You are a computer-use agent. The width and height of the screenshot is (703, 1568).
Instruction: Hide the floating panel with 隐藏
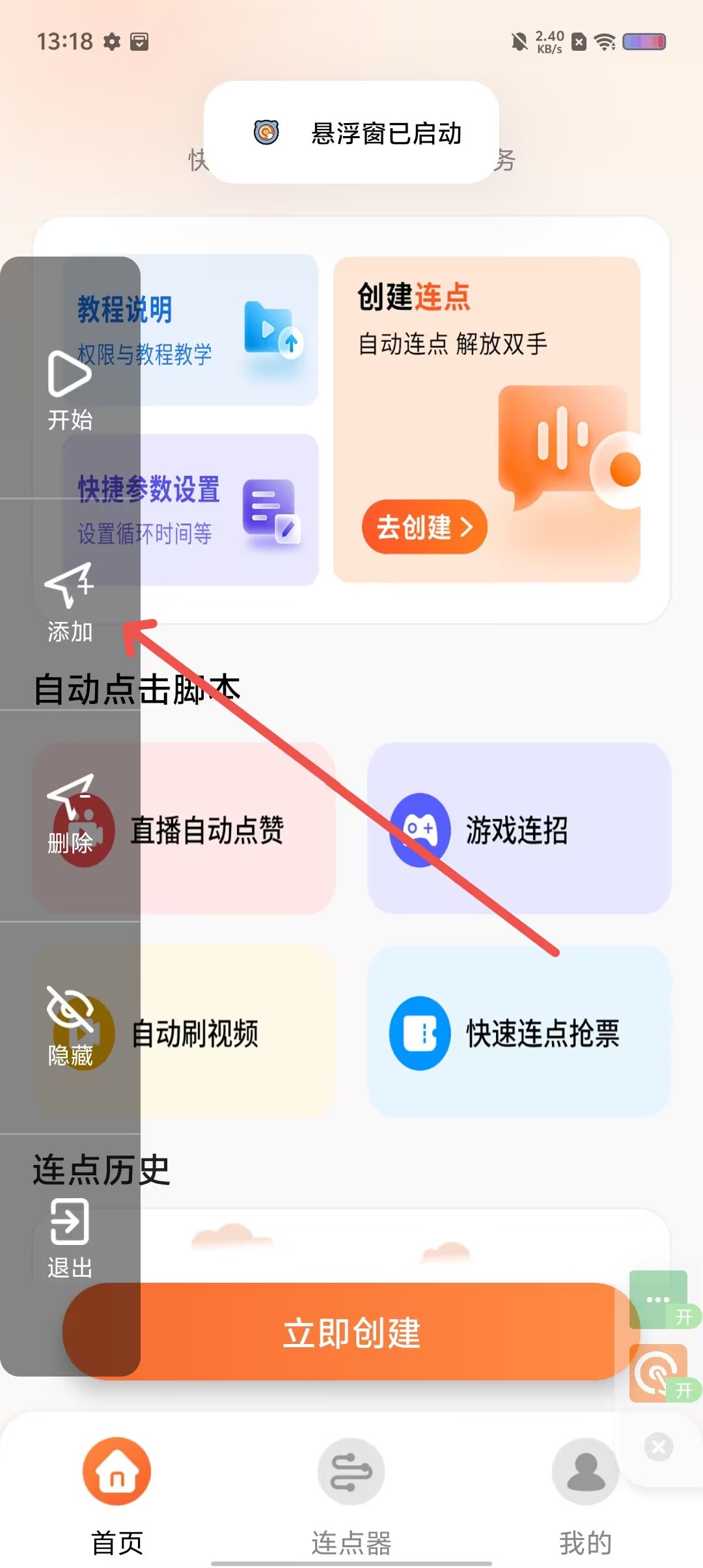coord(70,1027)
